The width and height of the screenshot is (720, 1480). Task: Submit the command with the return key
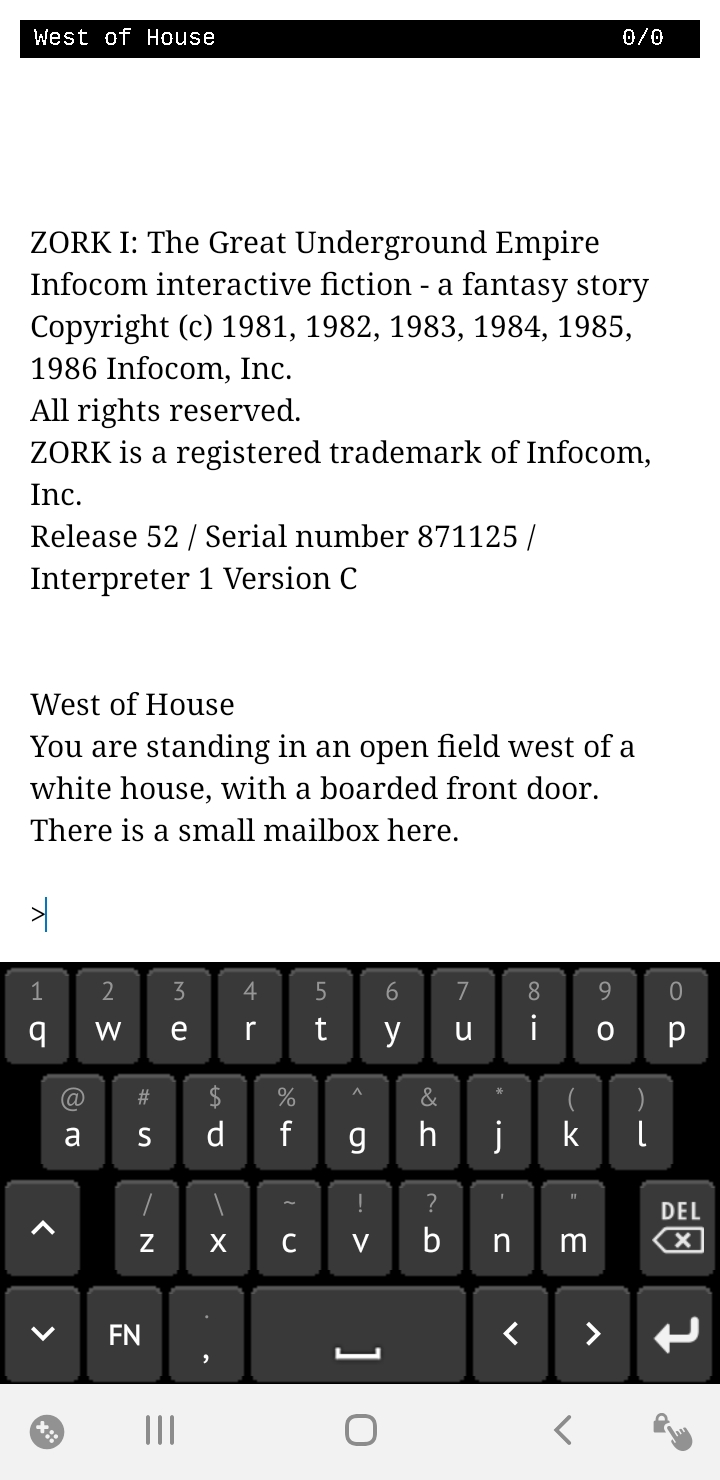[675, 1334]
